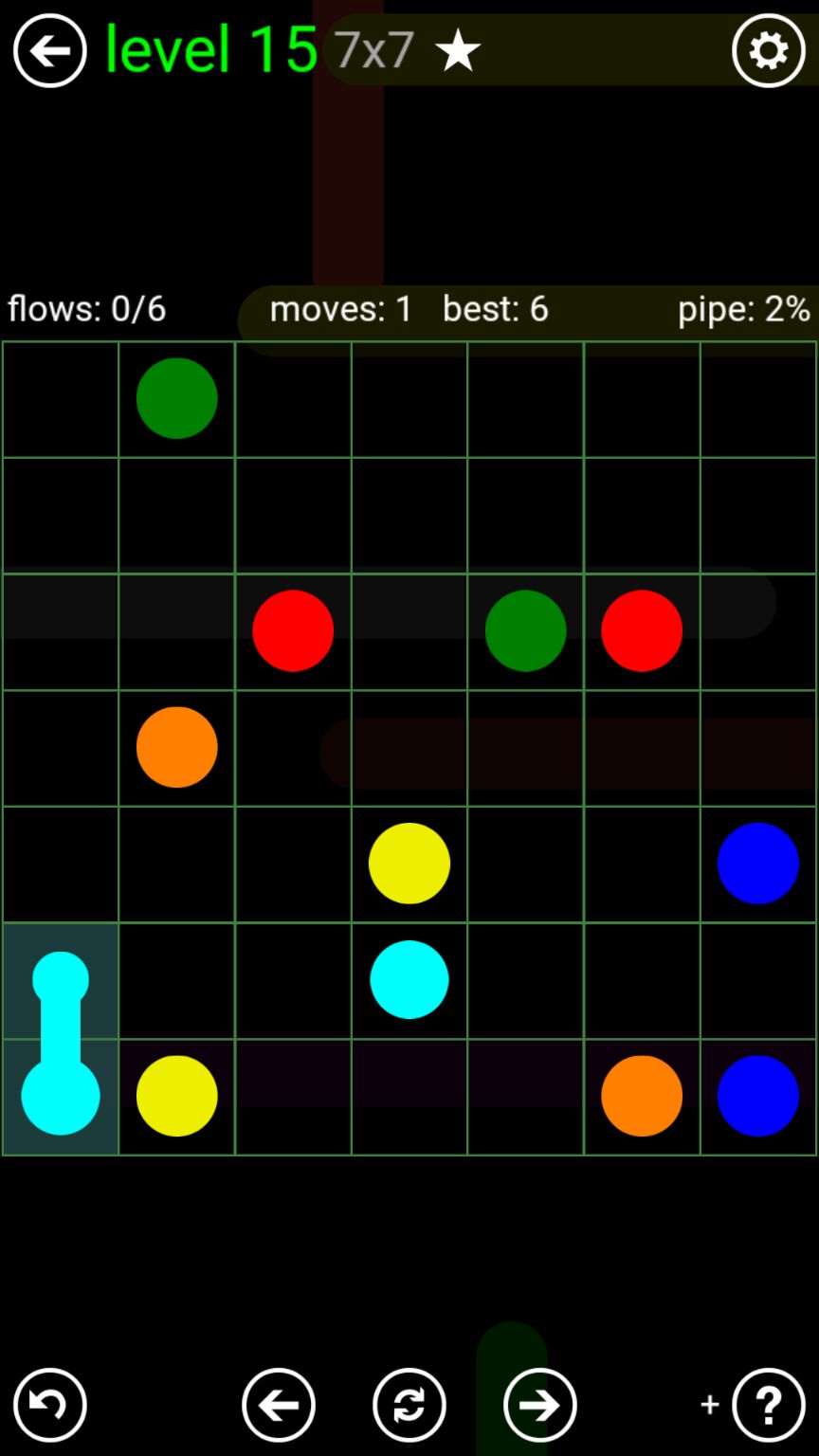Get a hint with the question mark
Screen dimensions: 819x1456
(x=768, y=1405)
